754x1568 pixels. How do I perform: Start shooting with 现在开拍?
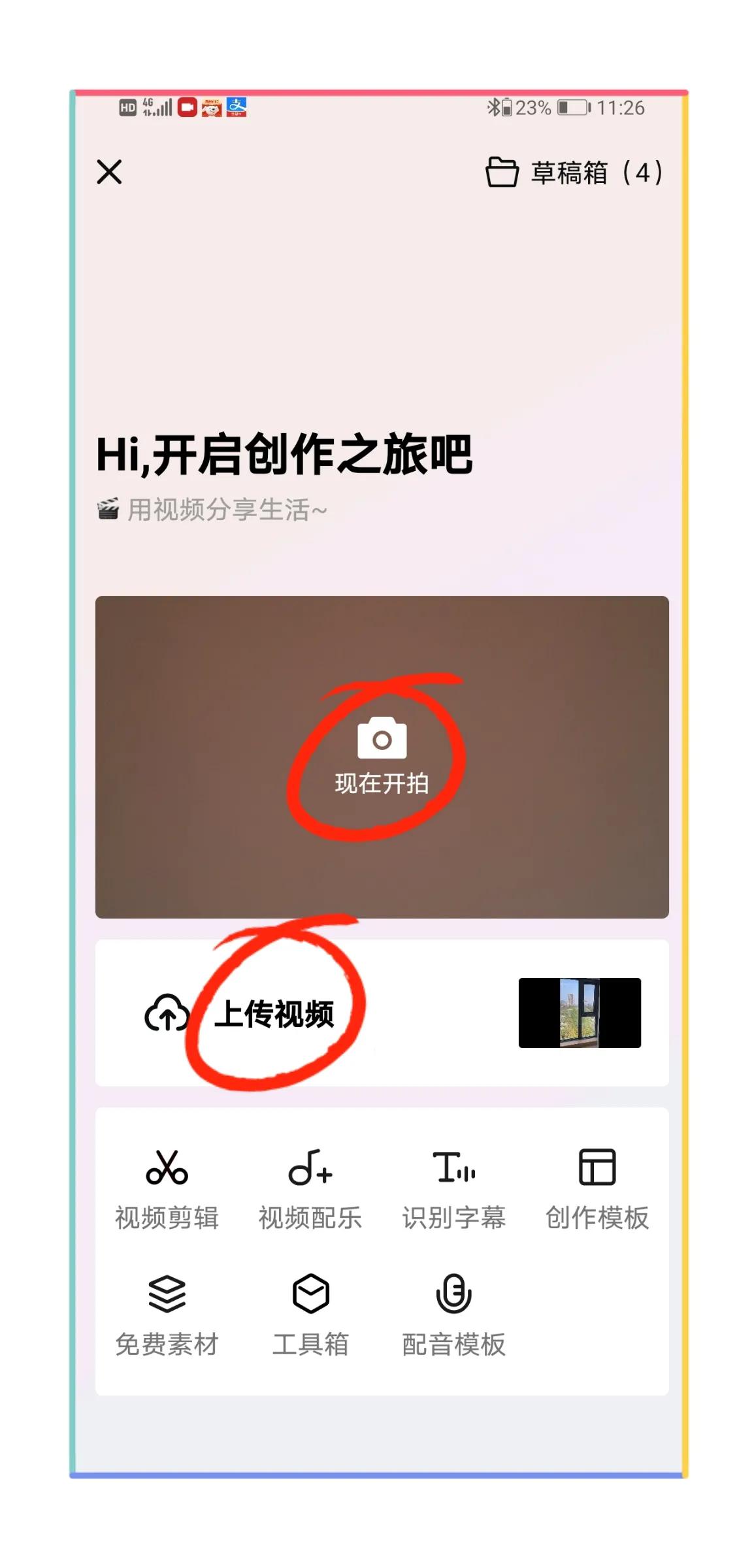click(x=382, y=756)
